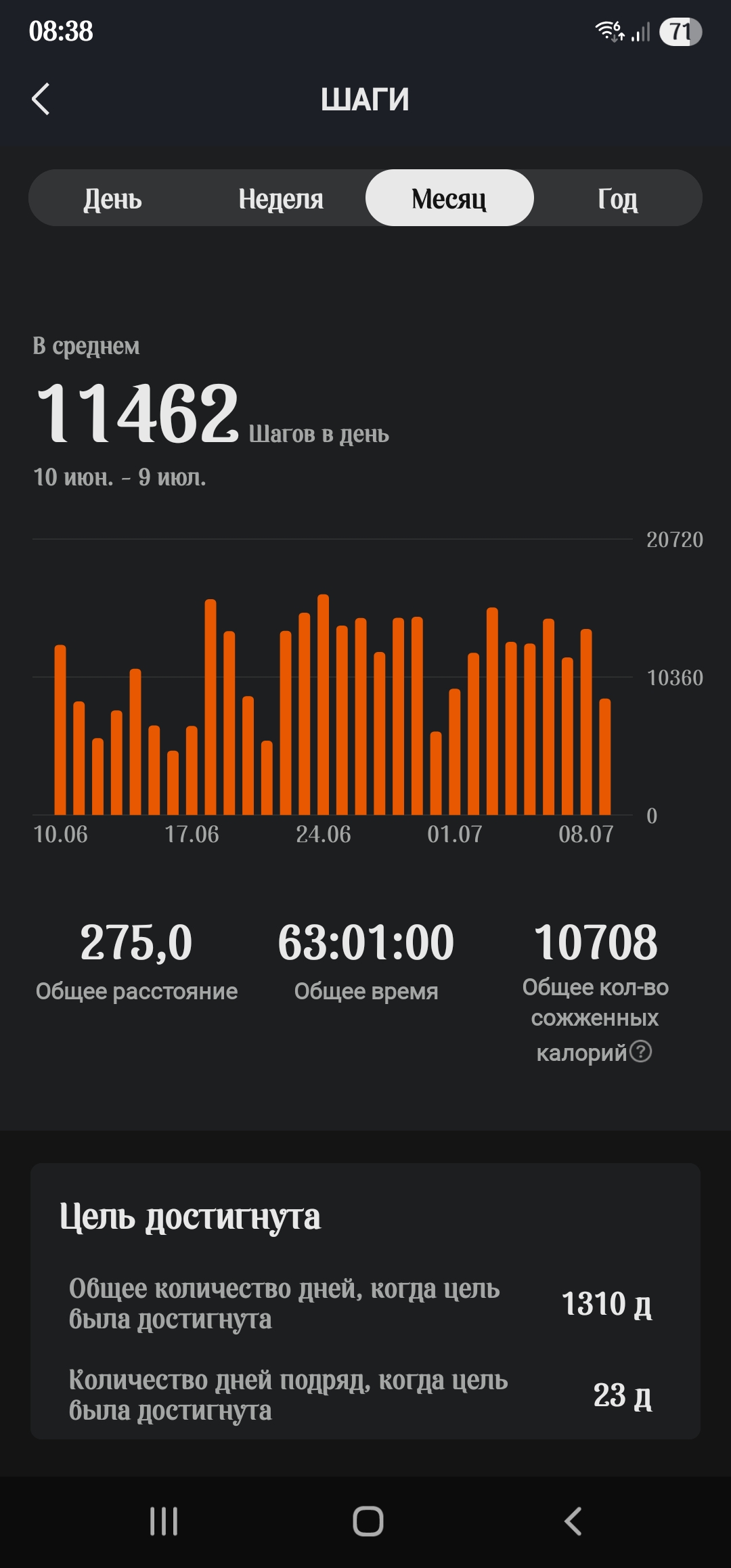Open the burned calories help icon

click(640, 1051)
